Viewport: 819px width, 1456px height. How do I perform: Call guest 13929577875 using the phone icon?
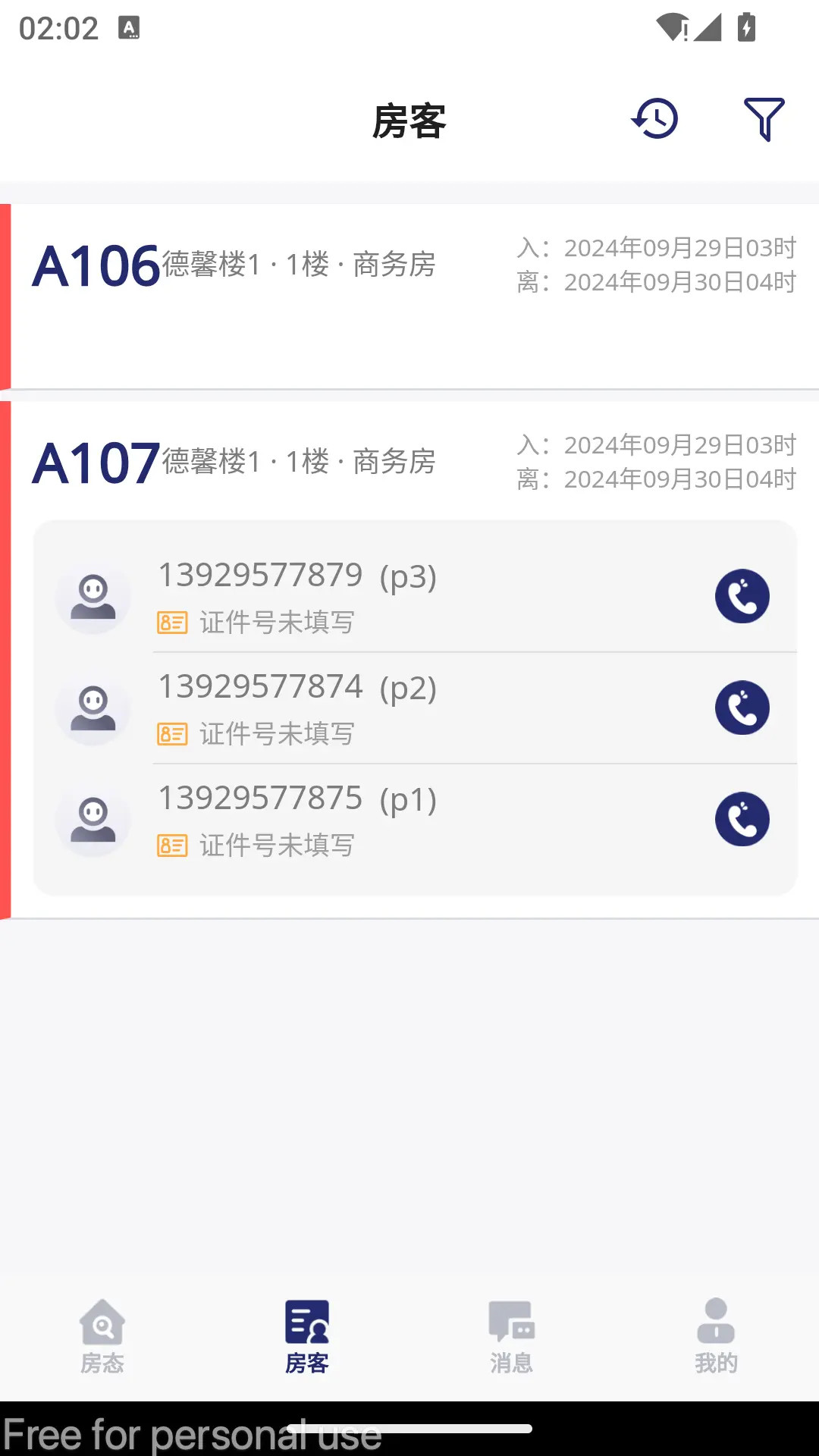742,819
